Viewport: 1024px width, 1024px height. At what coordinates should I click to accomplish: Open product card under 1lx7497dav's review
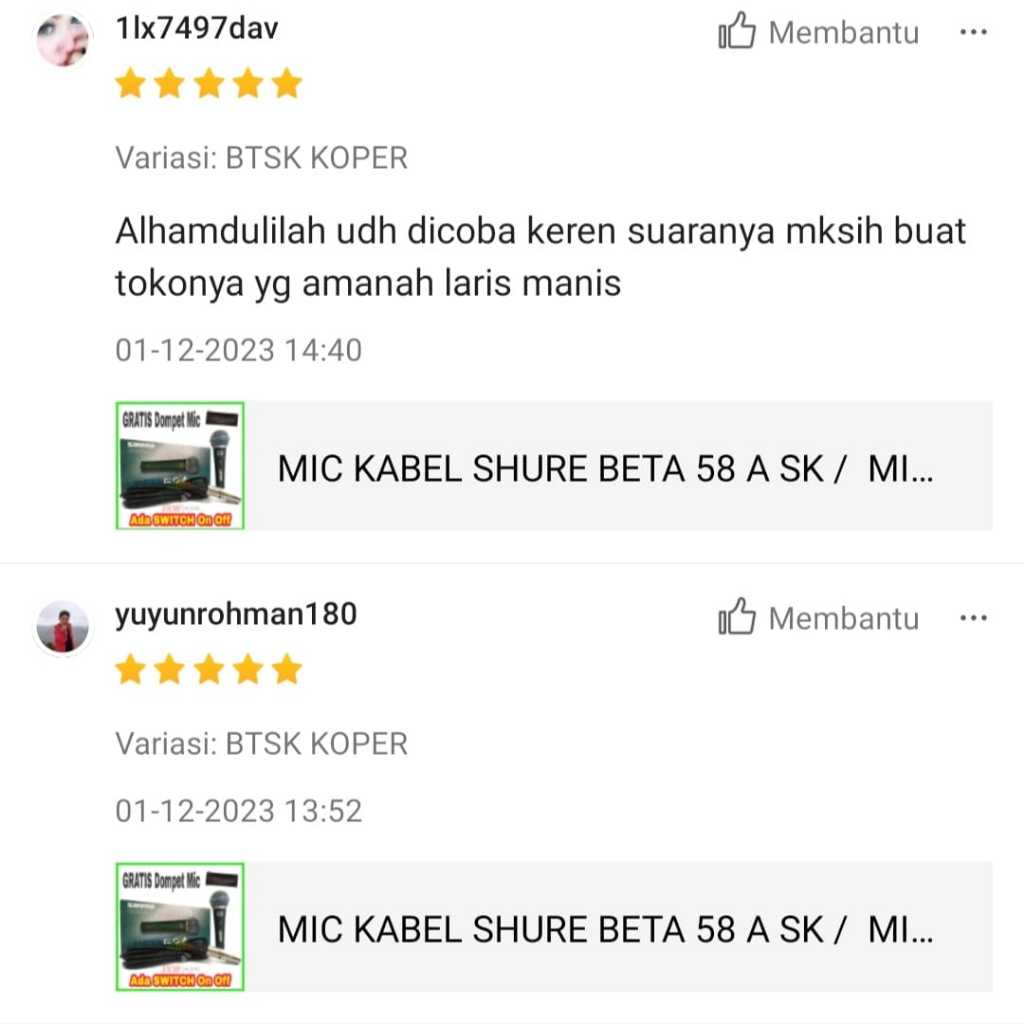pyautogui.click(x=554, y=466)
